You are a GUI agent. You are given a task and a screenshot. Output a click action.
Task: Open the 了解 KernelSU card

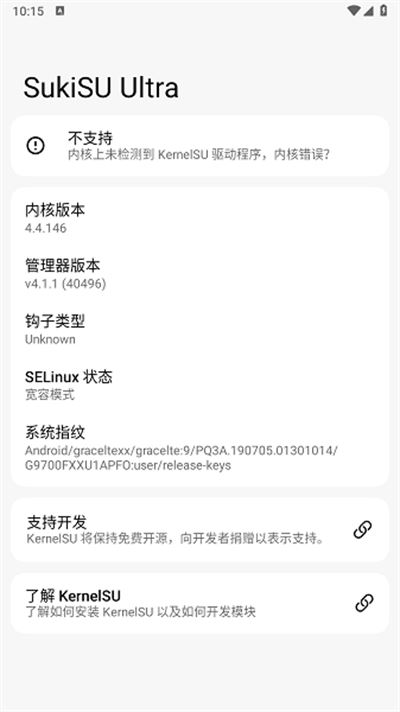tap(200, 603)
